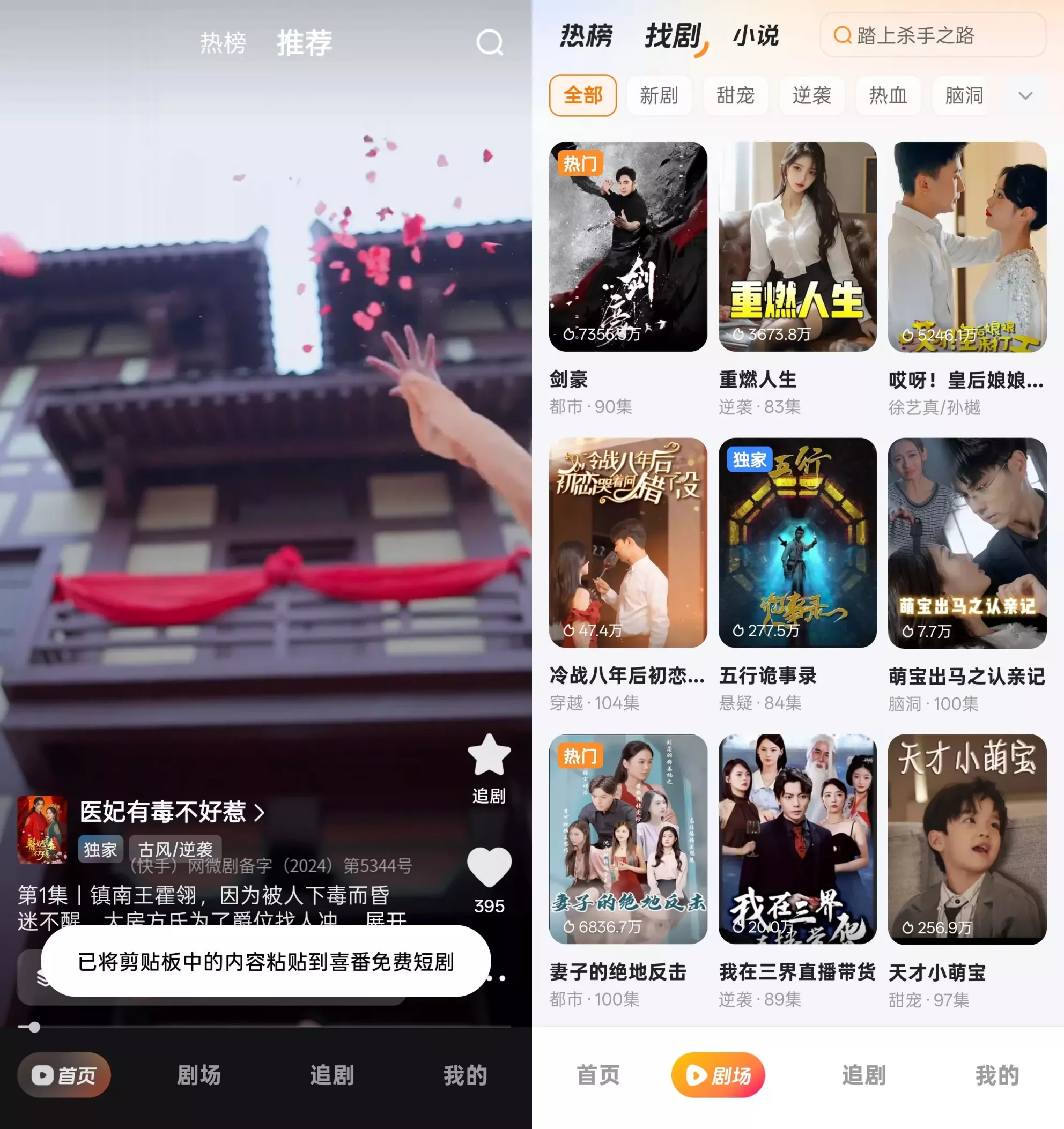Screen dimensions: 1064x1129
Task: Open the drama 妻子的绝地反击
Action: tap(627, 839)
